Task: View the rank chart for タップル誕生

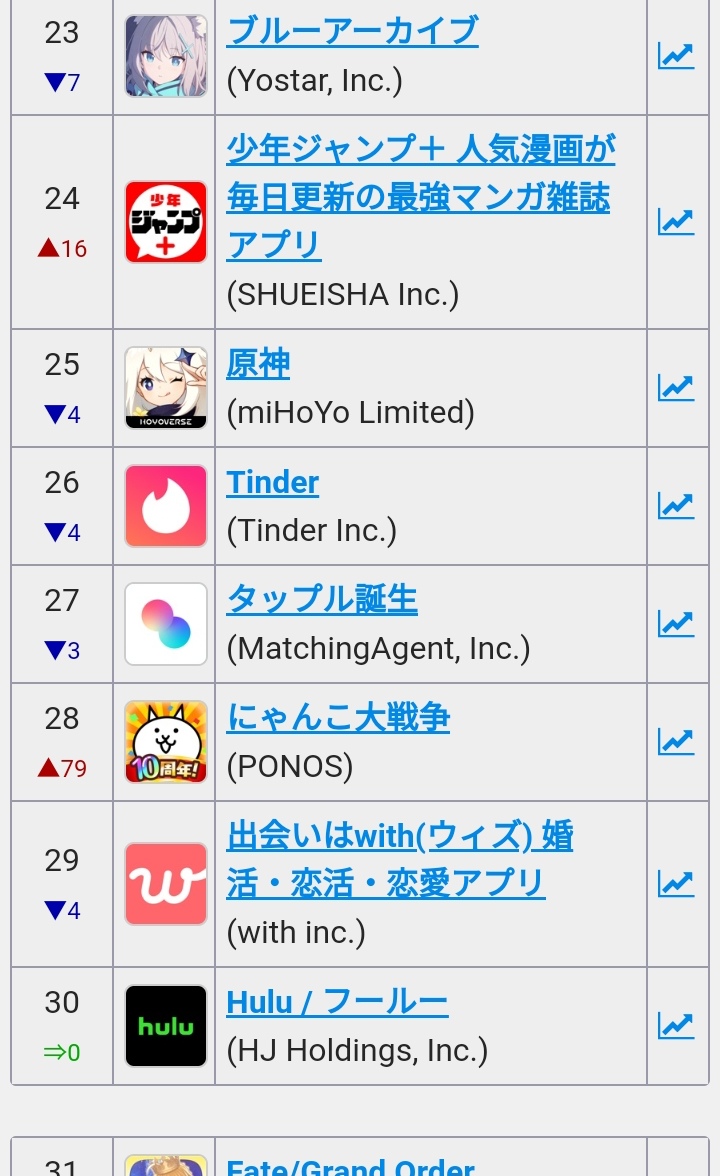Action: 676,624
